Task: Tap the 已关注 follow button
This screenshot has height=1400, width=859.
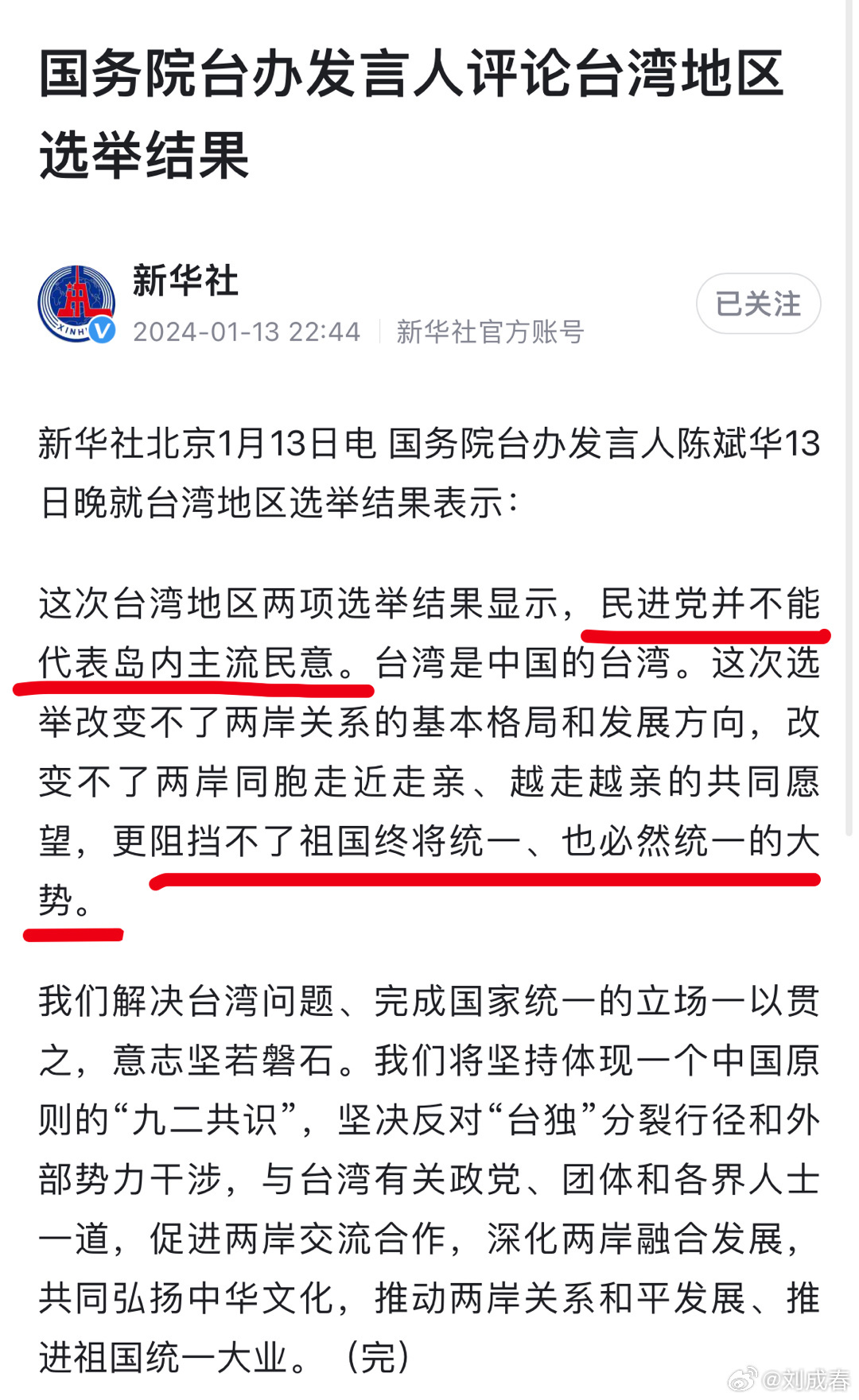Action: (x=758, y=304)
